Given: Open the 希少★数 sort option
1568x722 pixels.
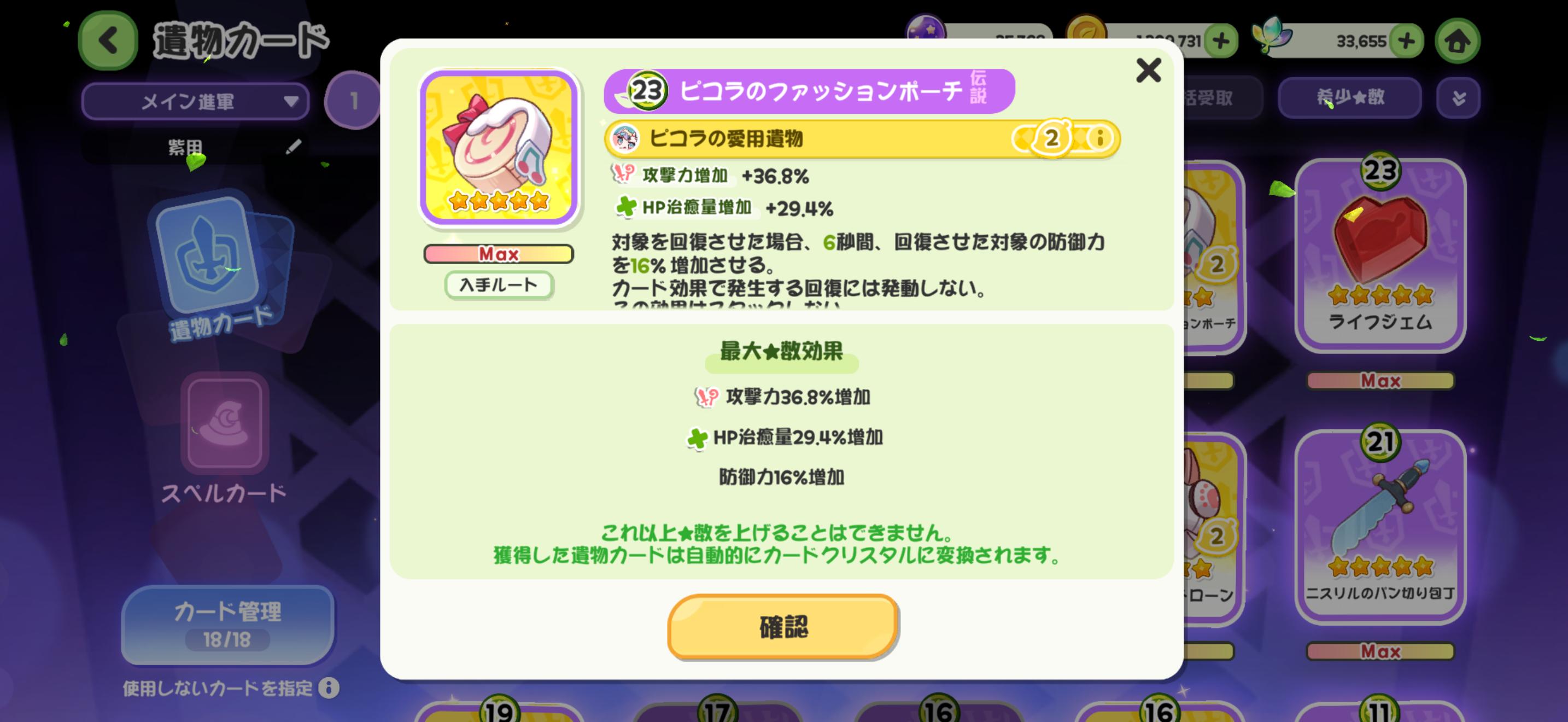Looking at the screenshot, I should [1349, 97].
